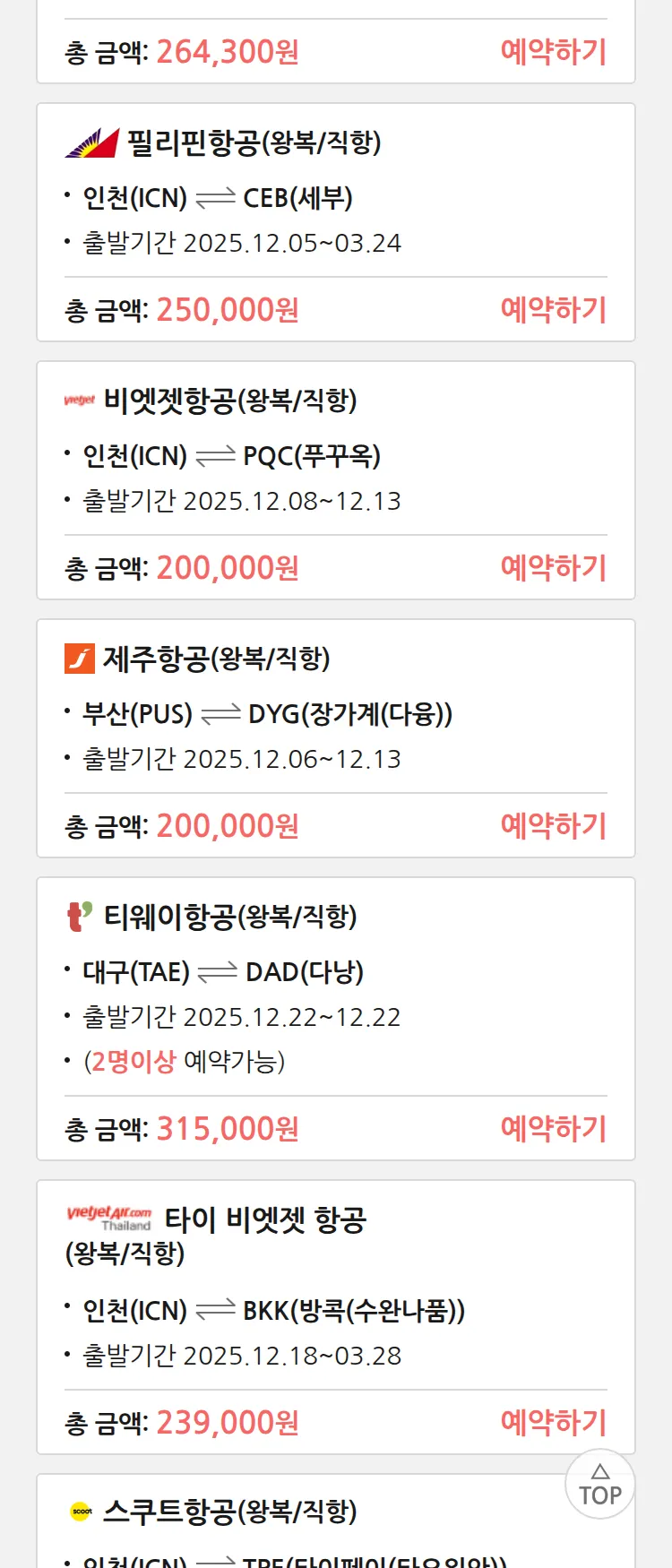Jump back up with the TOP button
The height and width of the screenshot is (1568, 672).
pyautogui.click(x=599, y=1485)
